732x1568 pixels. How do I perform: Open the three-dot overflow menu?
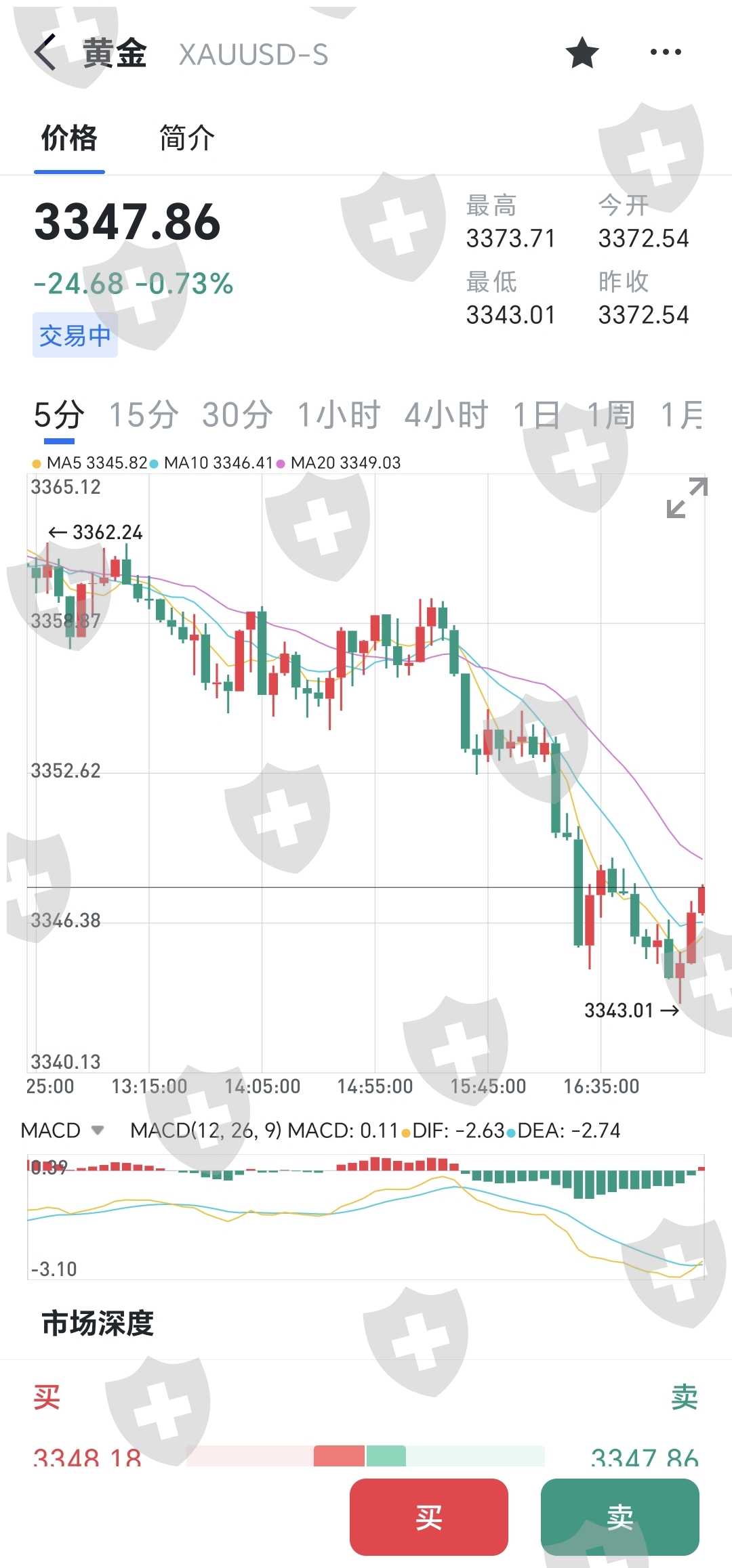pyautogui.click(x=666, y=52)
